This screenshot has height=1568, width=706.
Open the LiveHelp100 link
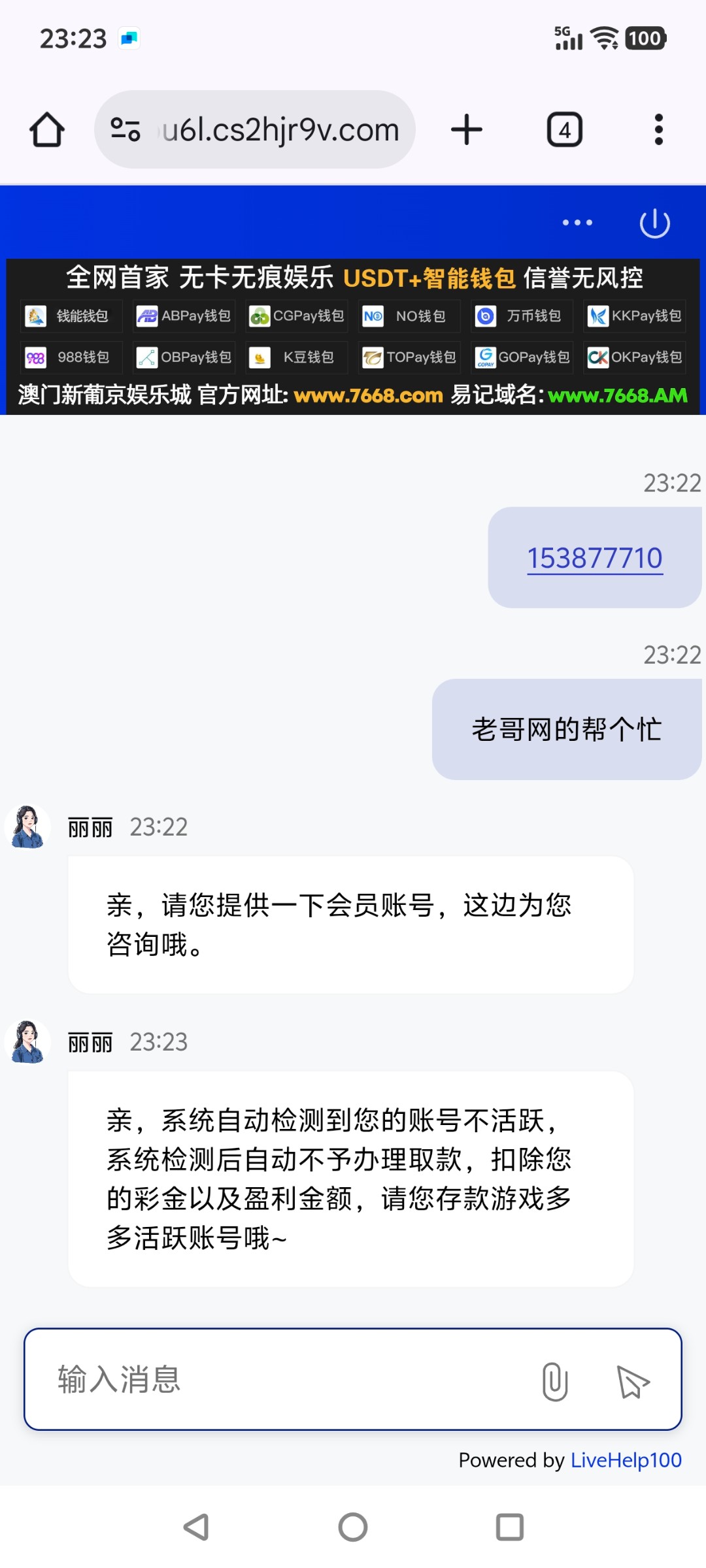[626, 1460]
